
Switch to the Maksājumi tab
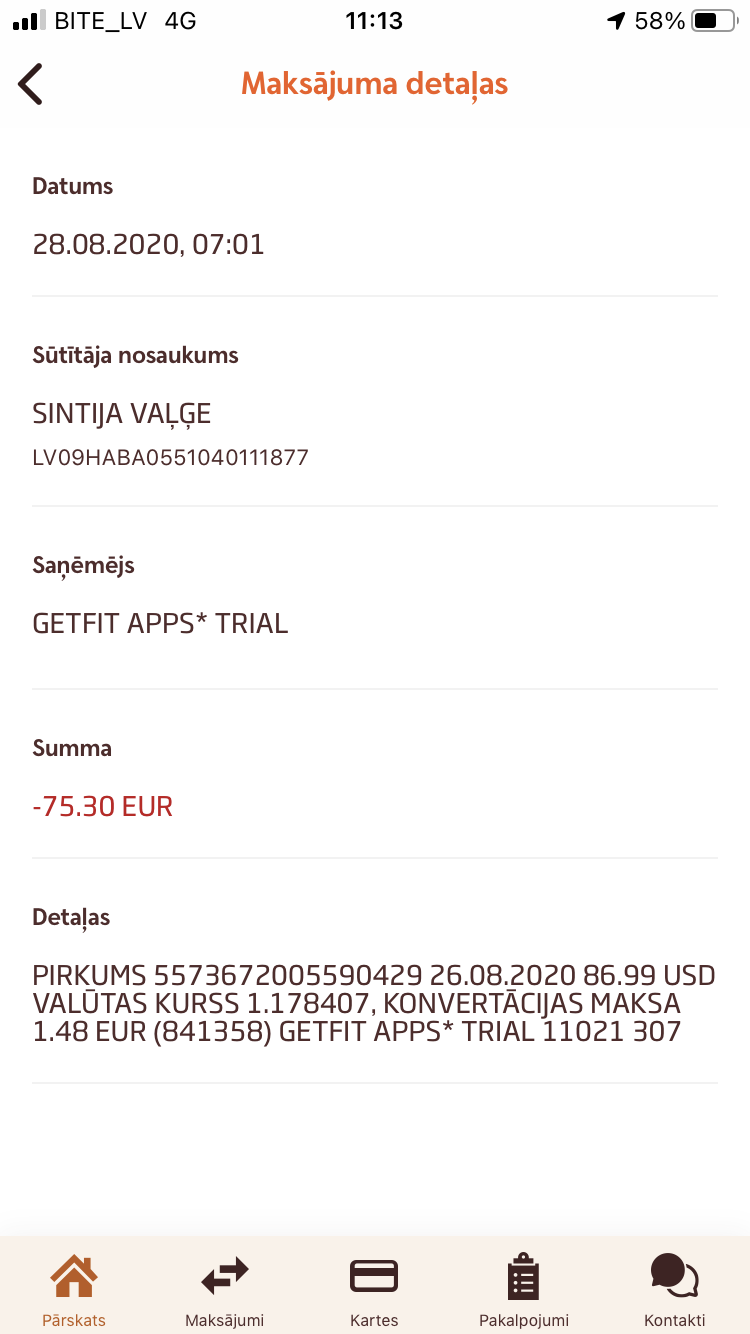(x=224, y=1288)
